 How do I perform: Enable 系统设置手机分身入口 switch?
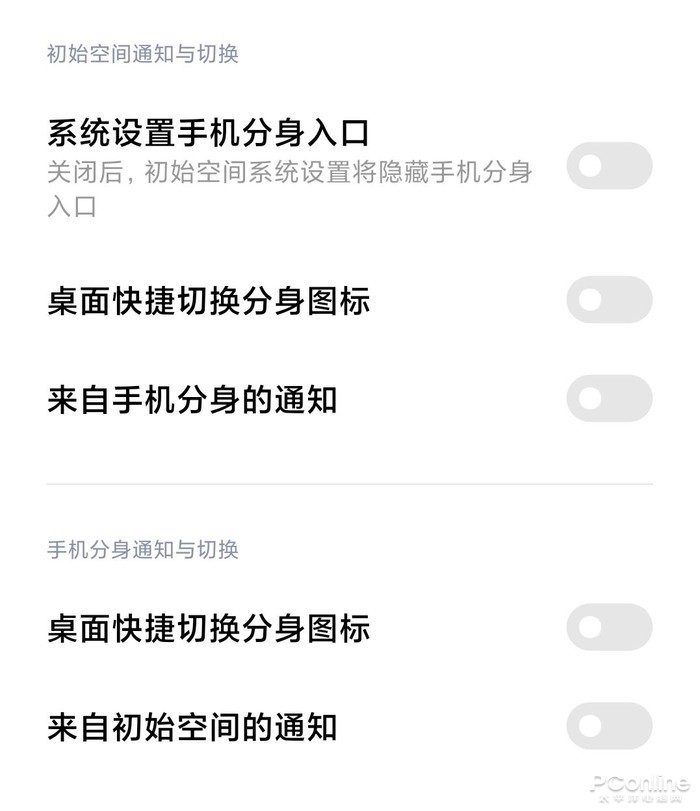609,166
